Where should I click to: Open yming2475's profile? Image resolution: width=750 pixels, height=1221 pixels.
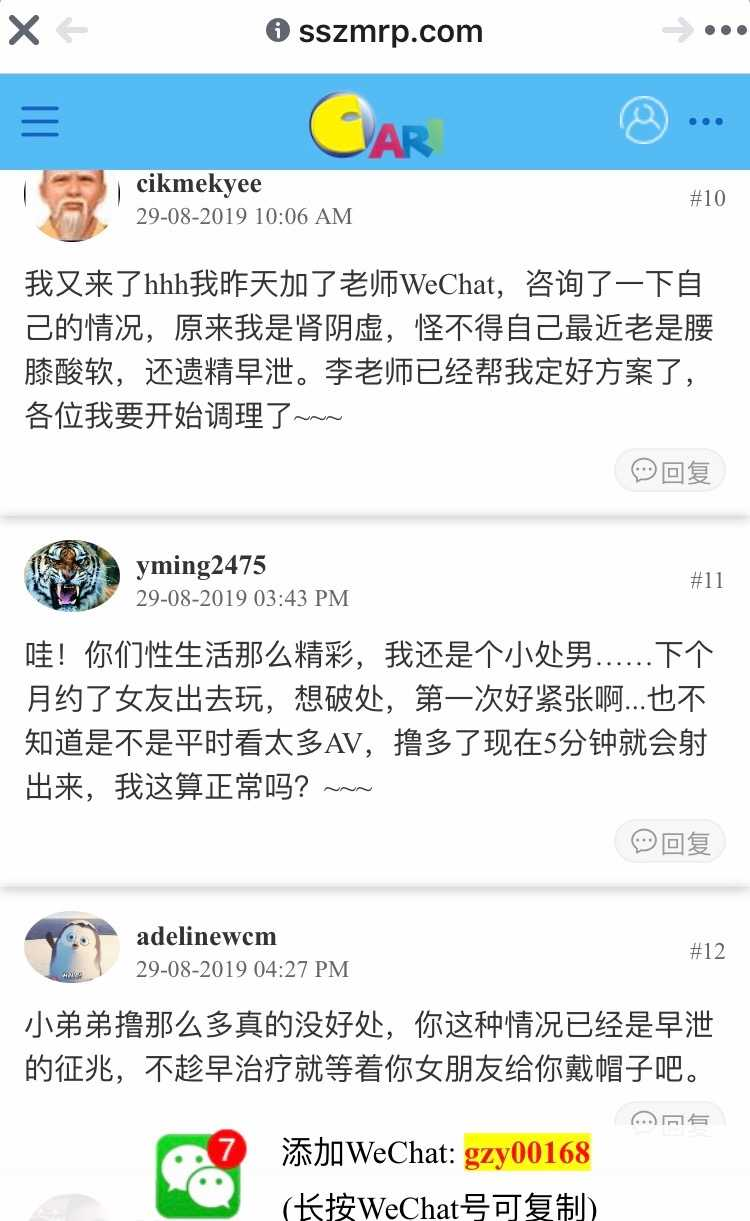click(201, 566)
